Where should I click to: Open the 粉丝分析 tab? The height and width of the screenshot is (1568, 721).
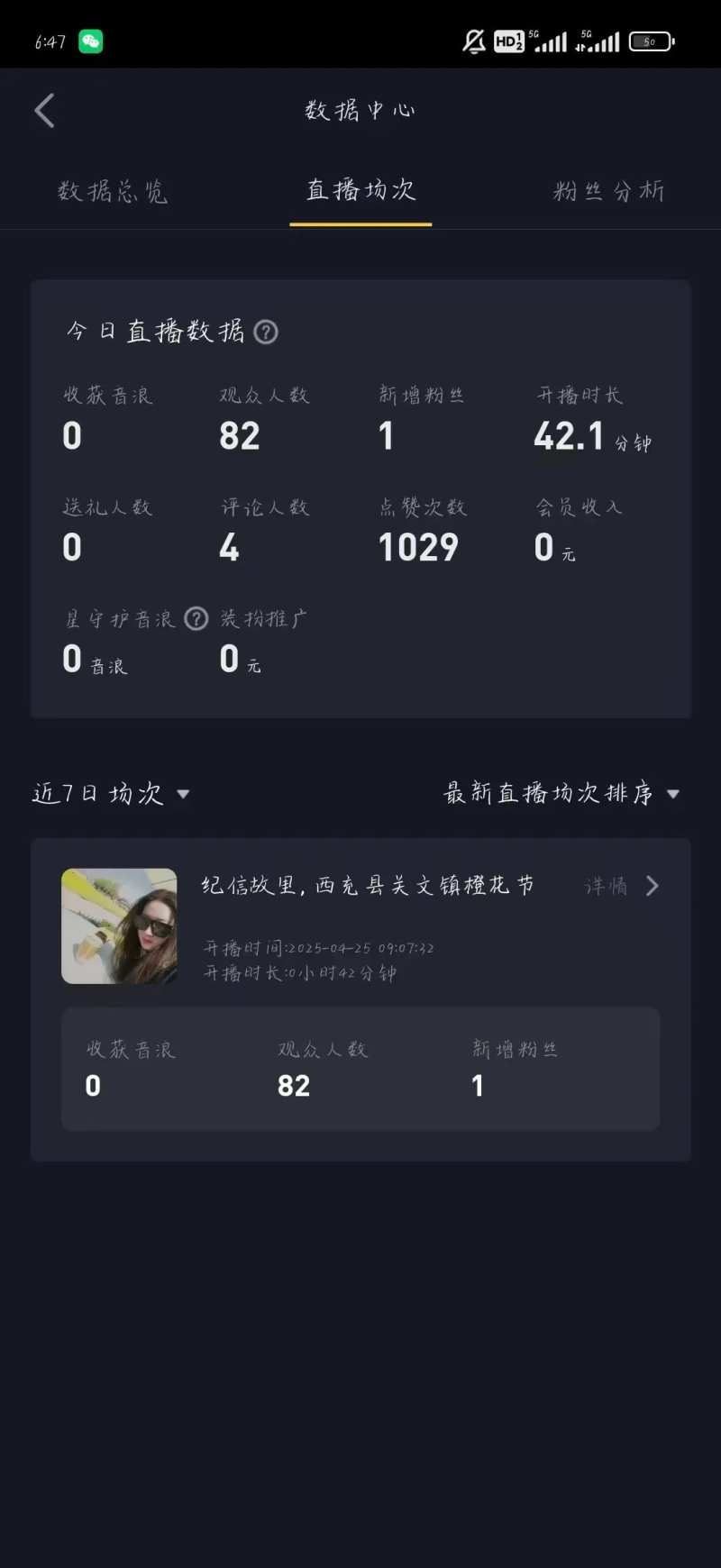[x=608, y=191]
